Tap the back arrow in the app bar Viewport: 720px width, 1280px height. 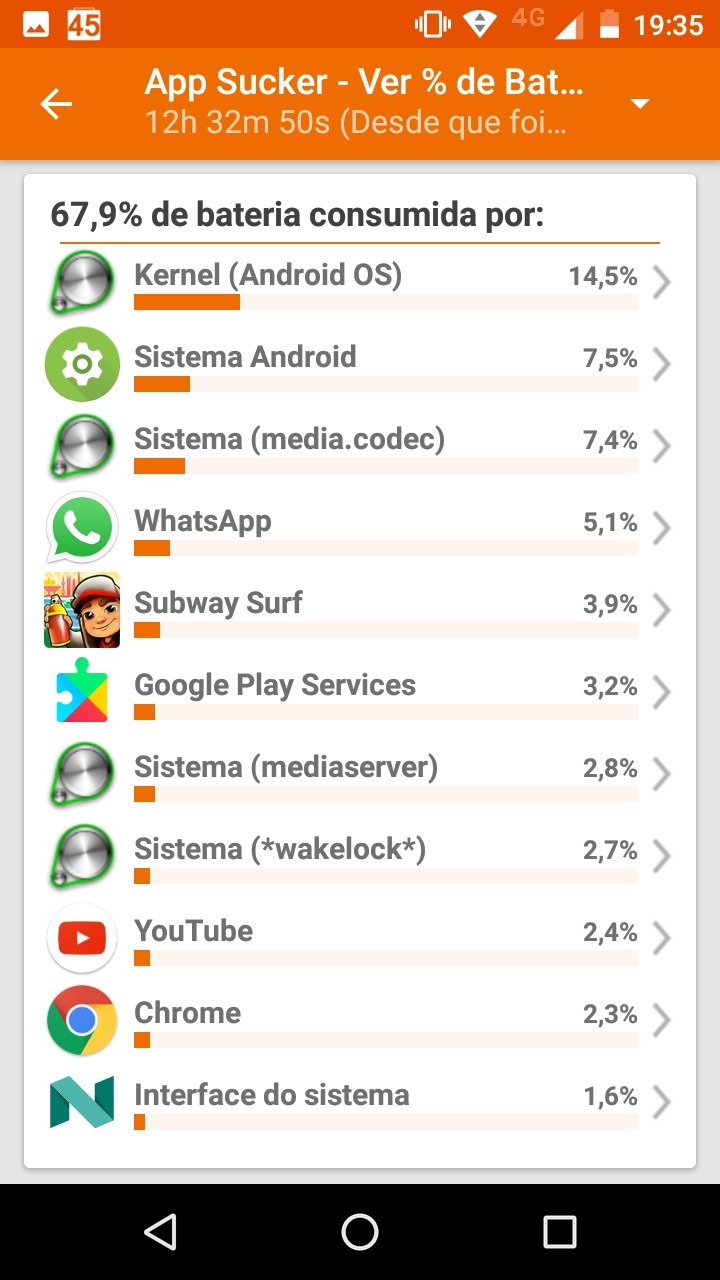coord(56,104)
